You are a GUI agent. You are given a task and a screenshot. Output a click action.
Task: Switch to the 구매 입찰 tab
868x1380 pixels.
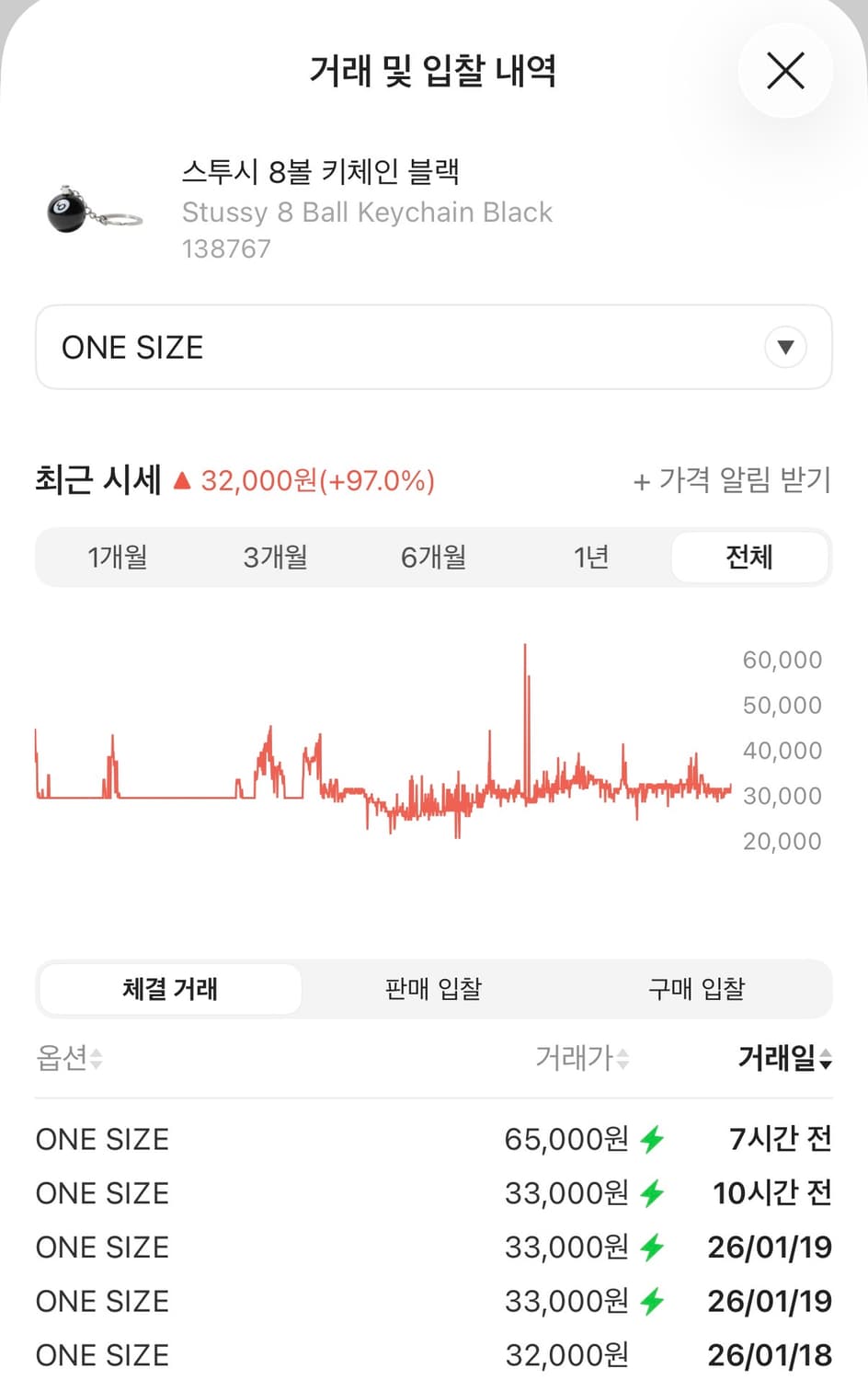696,988
